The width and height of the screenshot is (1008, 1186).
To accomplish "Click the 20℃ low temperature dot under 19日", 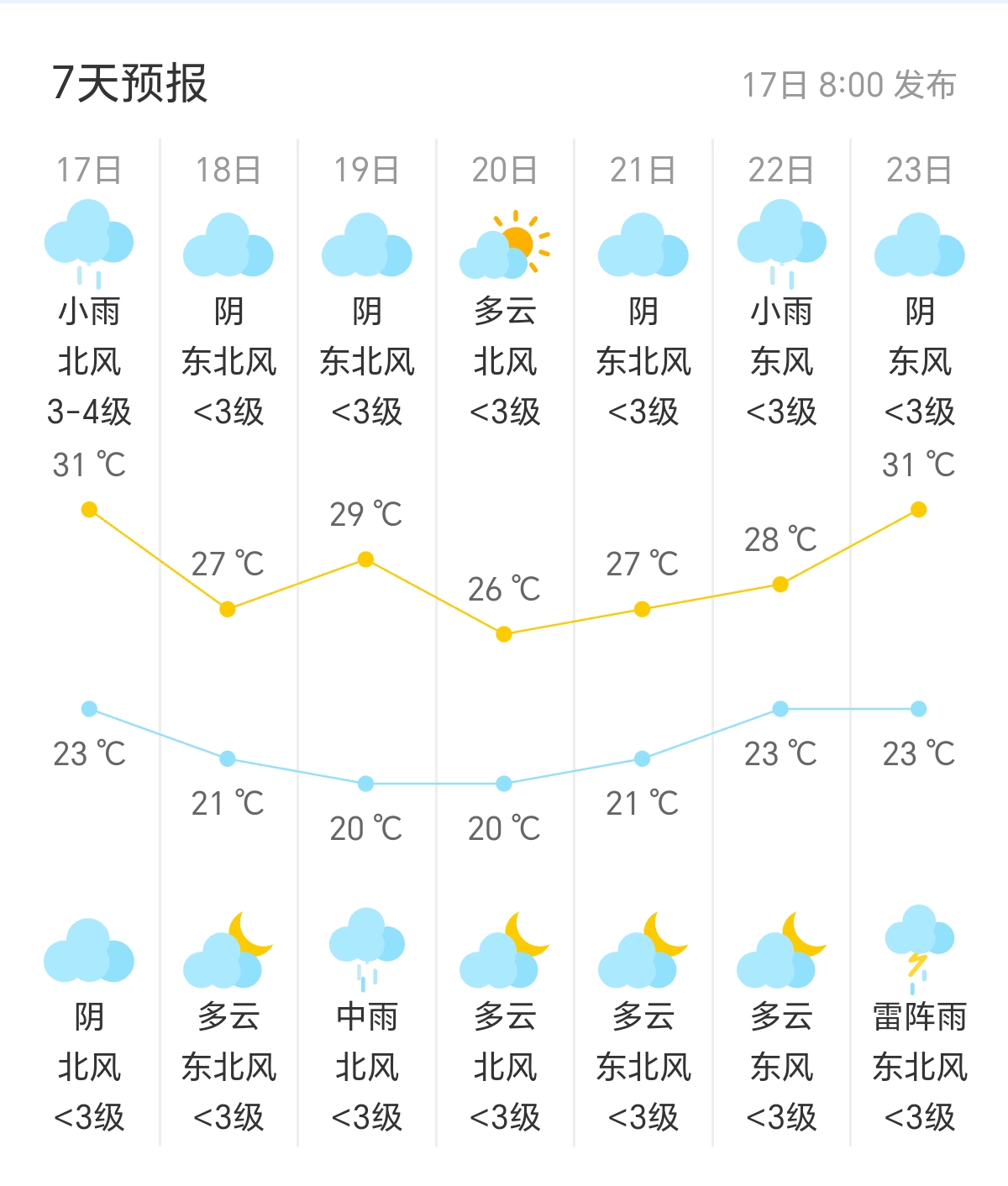I will tap(365, 784).
